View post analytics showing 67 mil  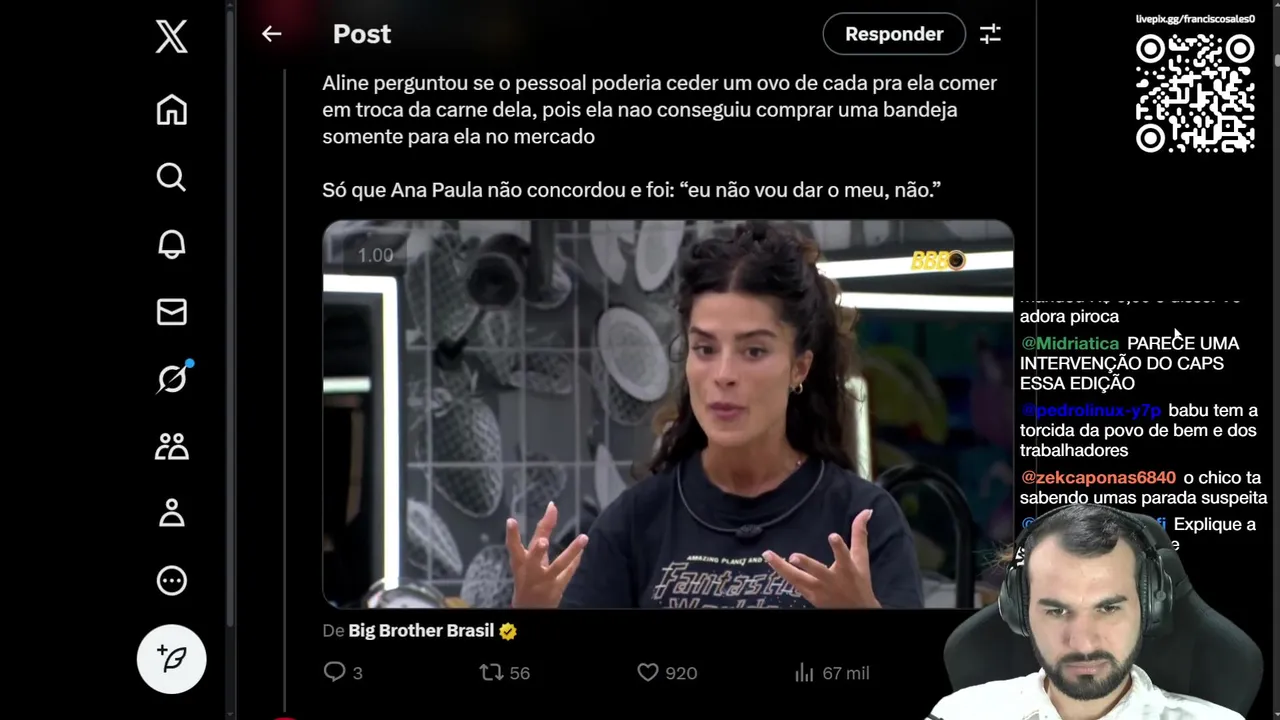click(805, 673)
